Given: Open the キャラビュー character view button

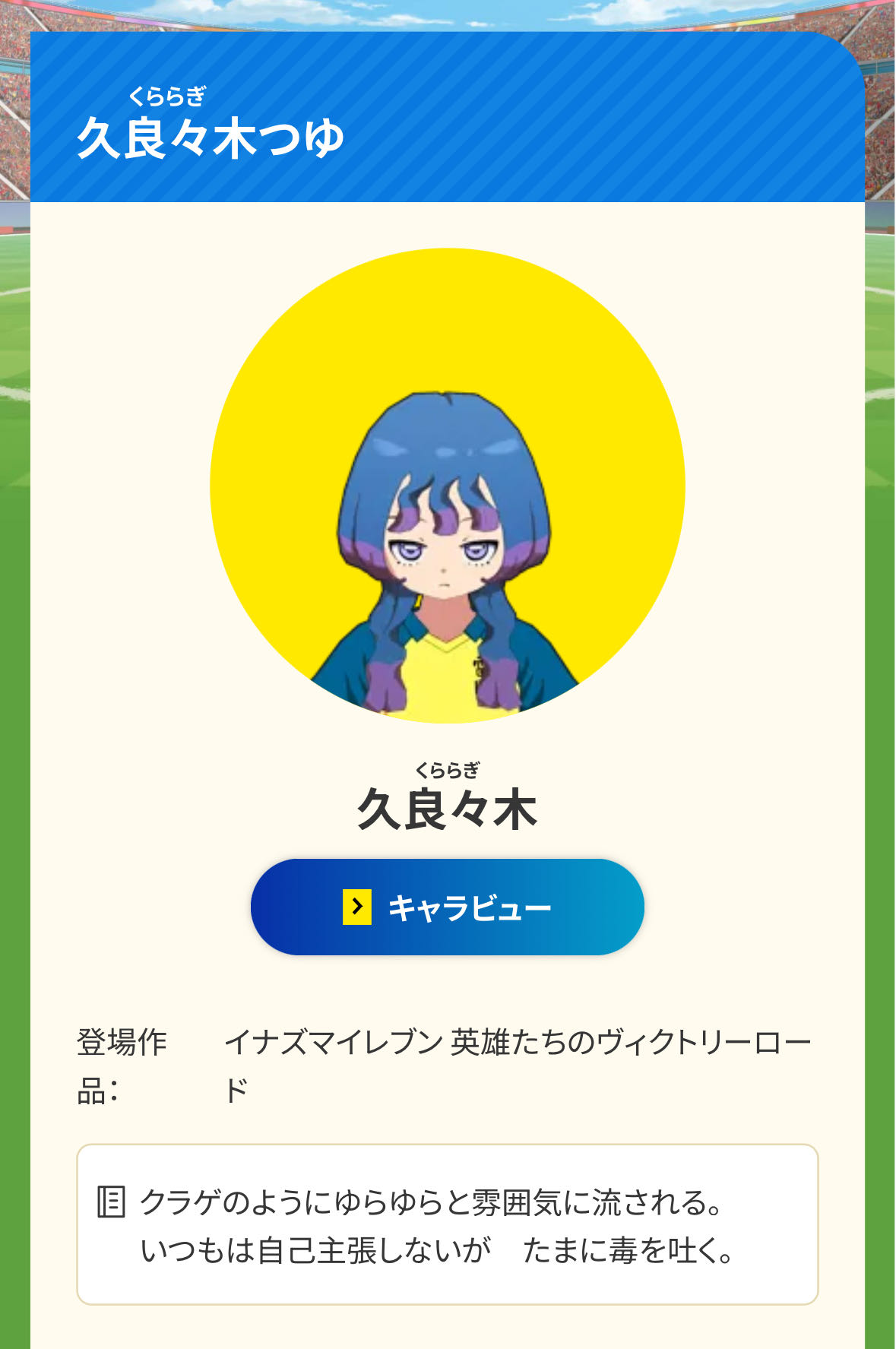Looking at the screenshot, I should click(x=447, y=907).
